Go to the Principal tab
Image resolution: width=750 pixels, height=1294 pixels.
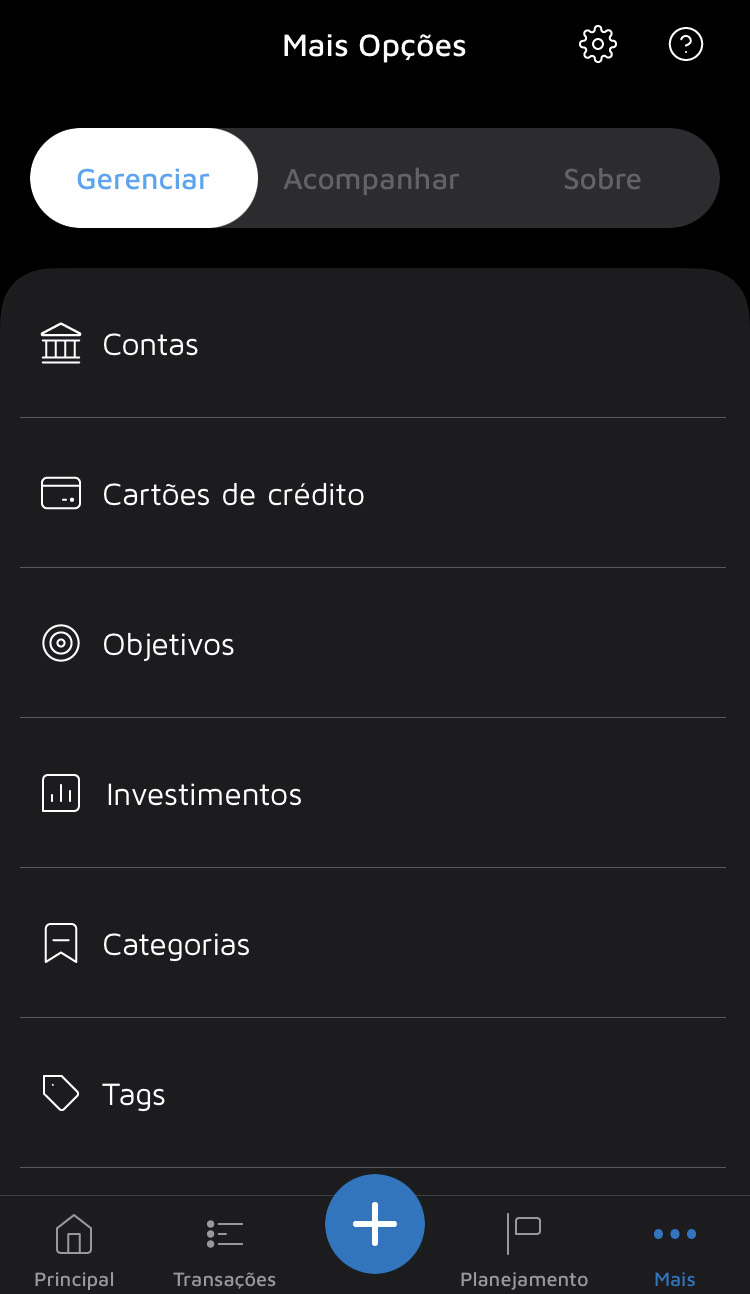click(x=74, y=1249)
